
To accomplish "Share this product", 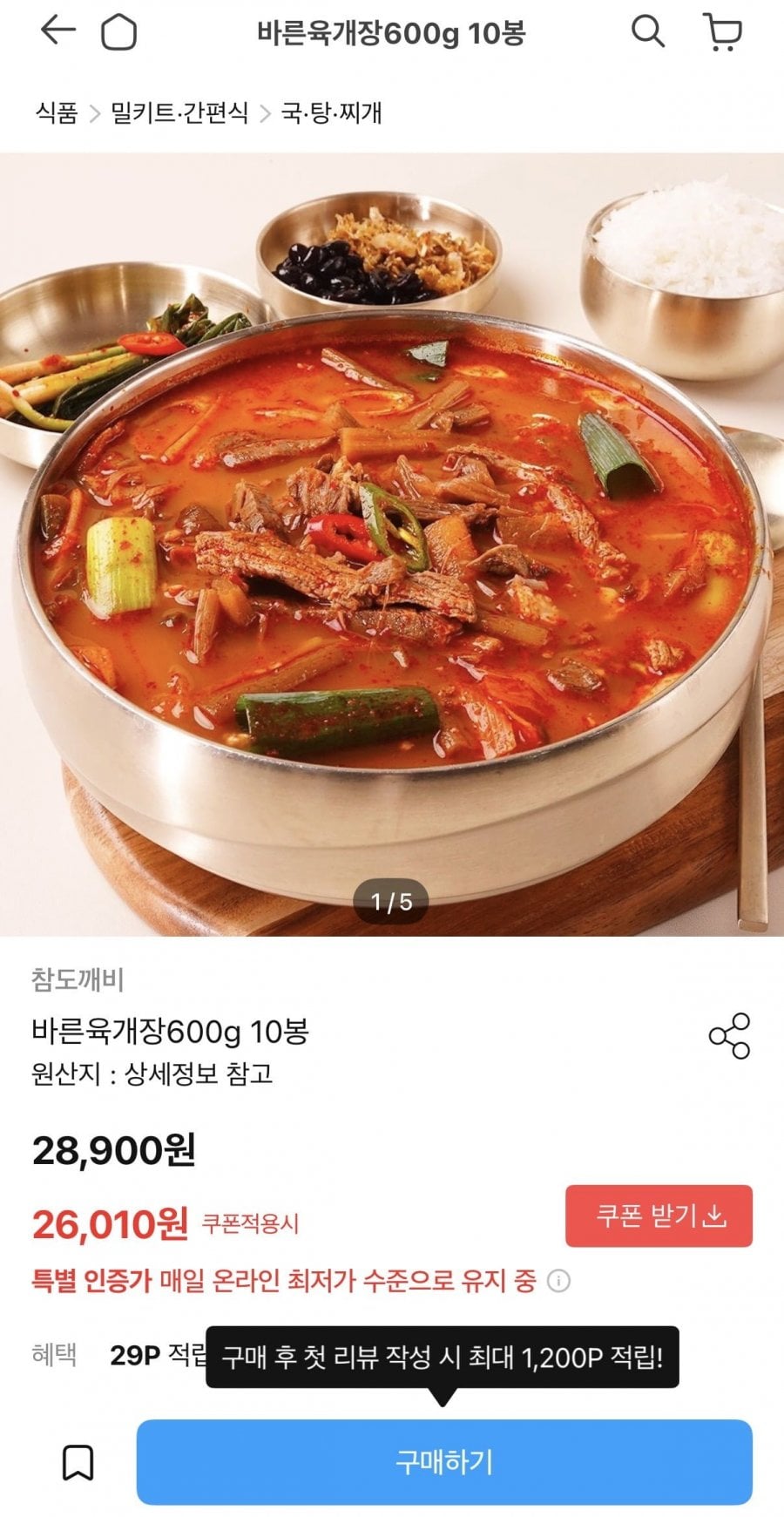I will click(x=729, y=1035).
